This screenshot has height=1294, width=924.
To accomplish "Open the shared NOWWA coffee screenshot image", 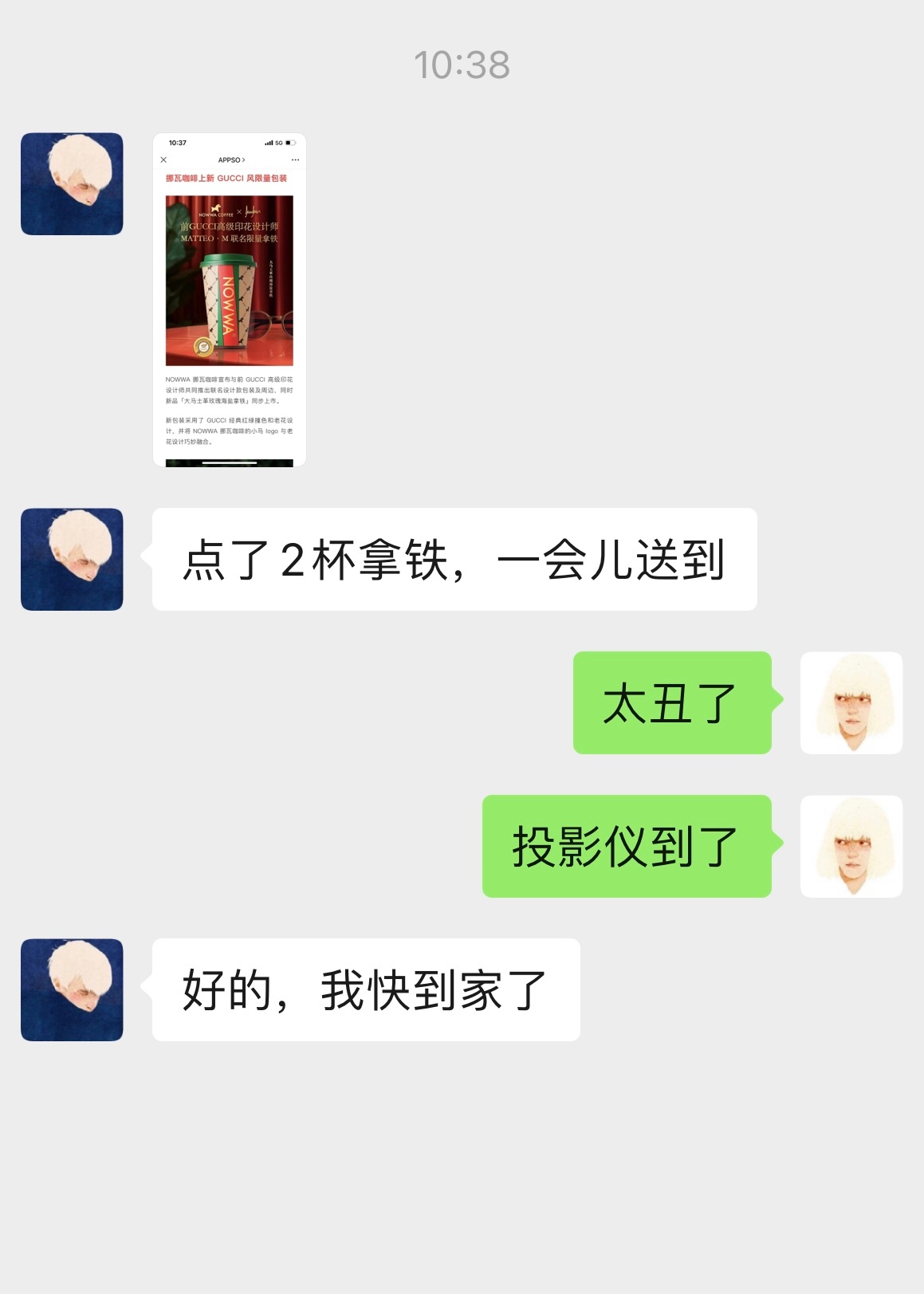I will click(x=229, y=300).
